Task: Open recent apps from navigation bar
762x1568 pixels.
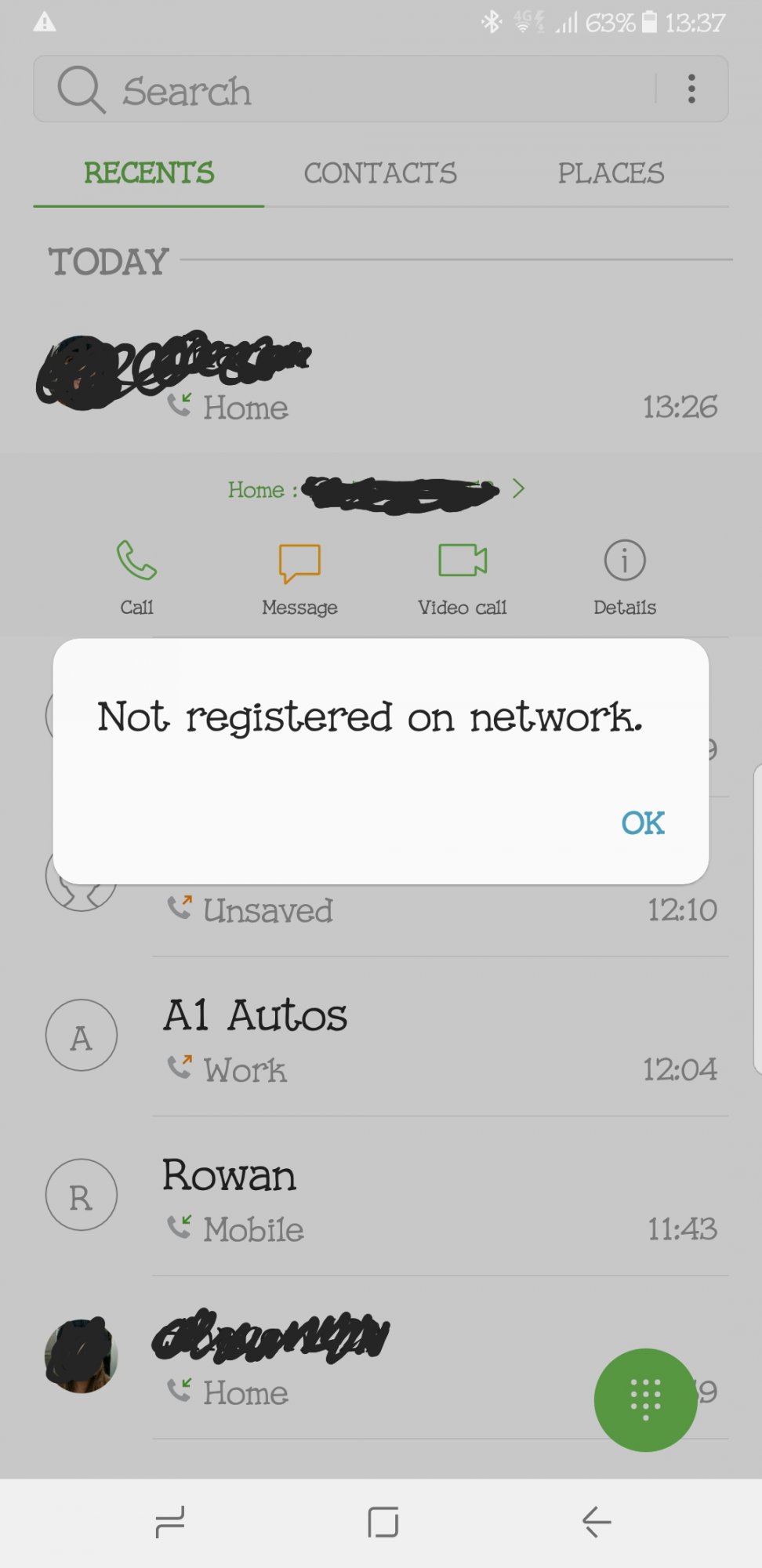Action: tap(169, 1523)
